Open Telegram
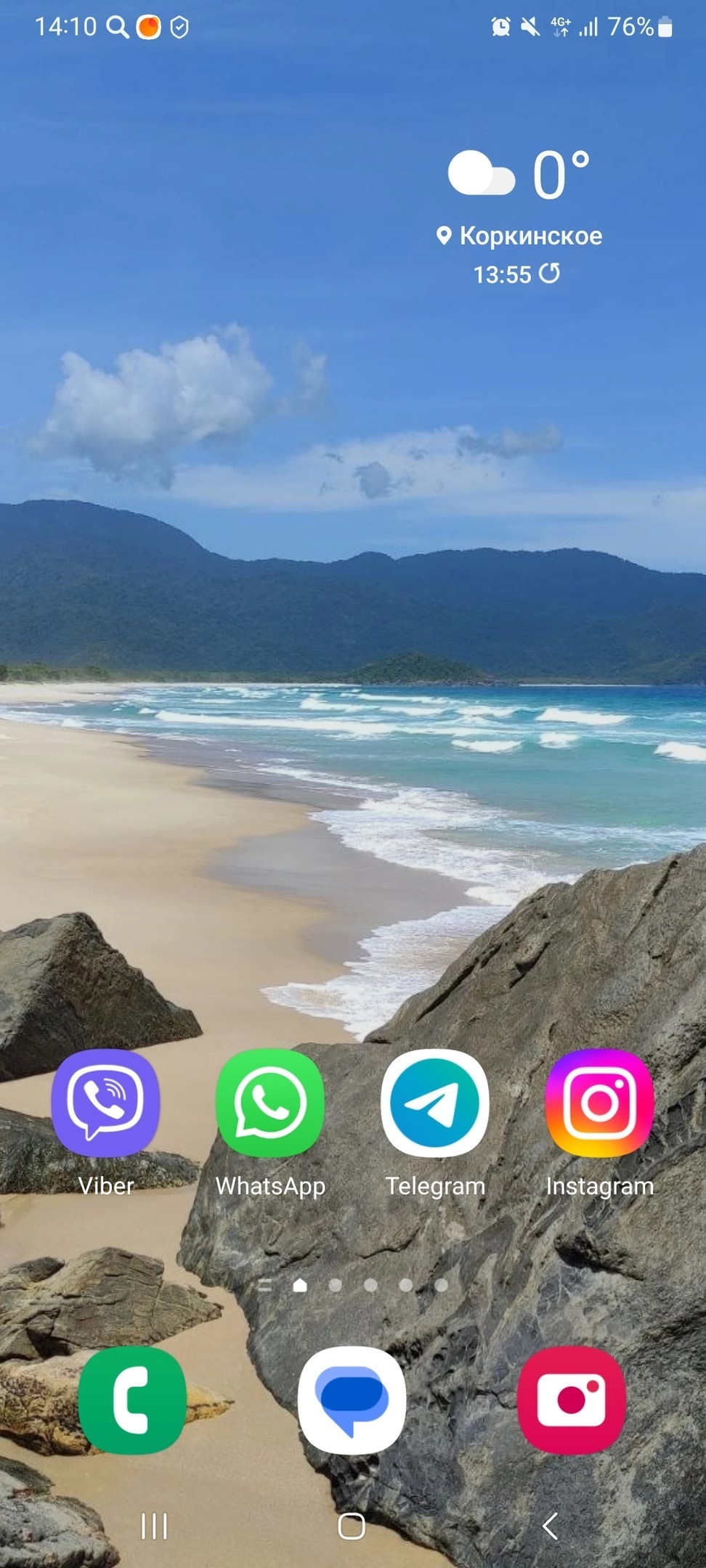This screenshot has width=706, height=1568. pyautogui.click(x=435, y=1103)
